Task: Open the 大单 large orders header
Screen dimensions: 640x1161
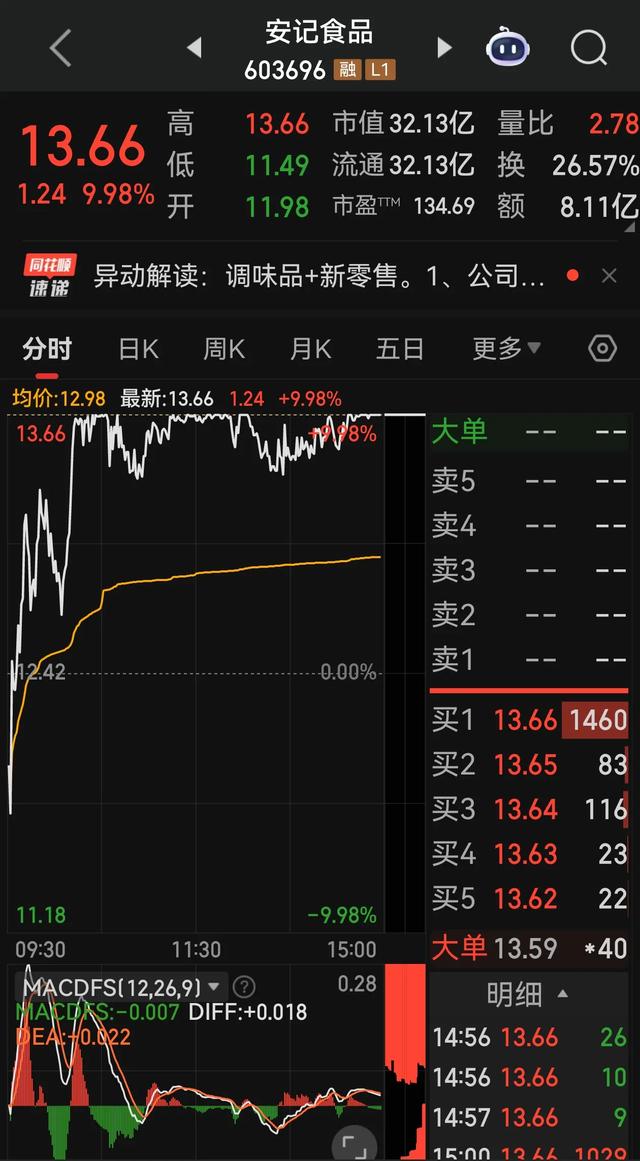Action: coord(459,432)
